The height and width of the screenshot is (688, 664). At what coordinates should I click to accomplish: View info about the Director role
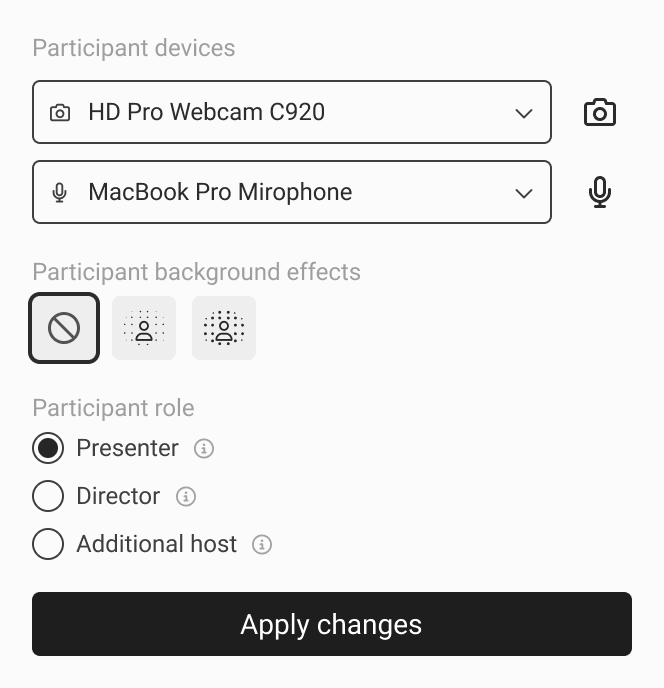pos(186,496)
